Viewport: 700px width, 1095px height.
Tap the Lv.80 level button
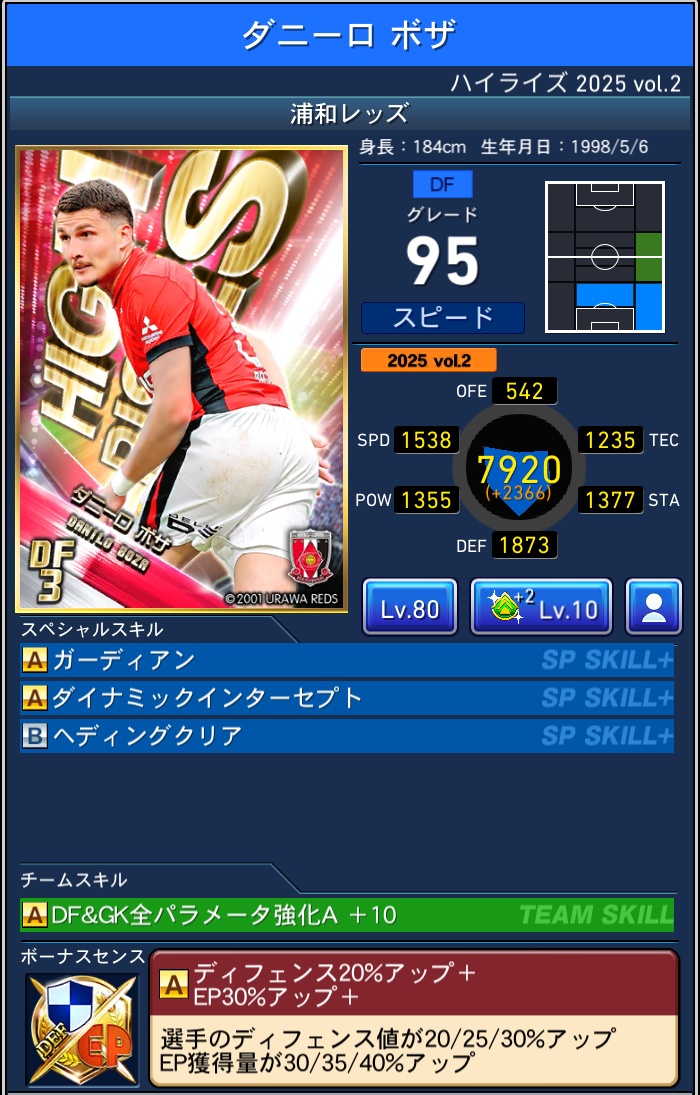tap(409, 607)
